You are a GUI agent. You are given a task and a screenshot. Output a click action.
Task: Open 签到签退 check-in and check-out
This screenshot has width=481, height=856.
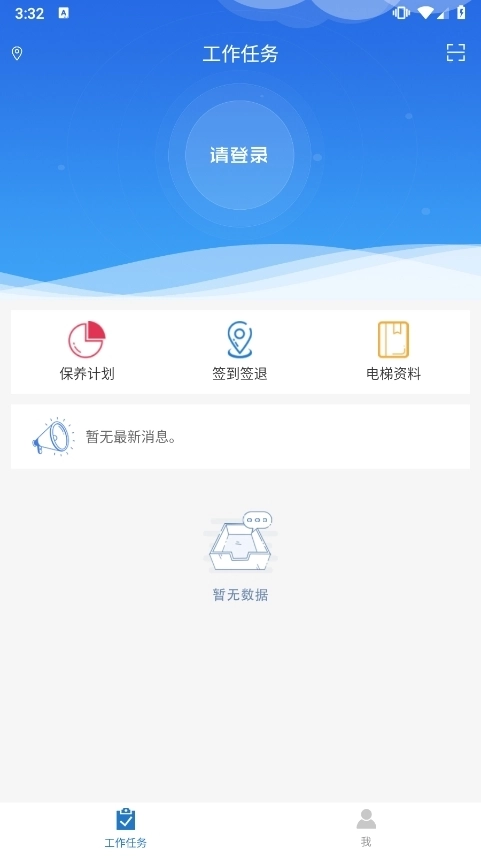(x=240, y=352)
